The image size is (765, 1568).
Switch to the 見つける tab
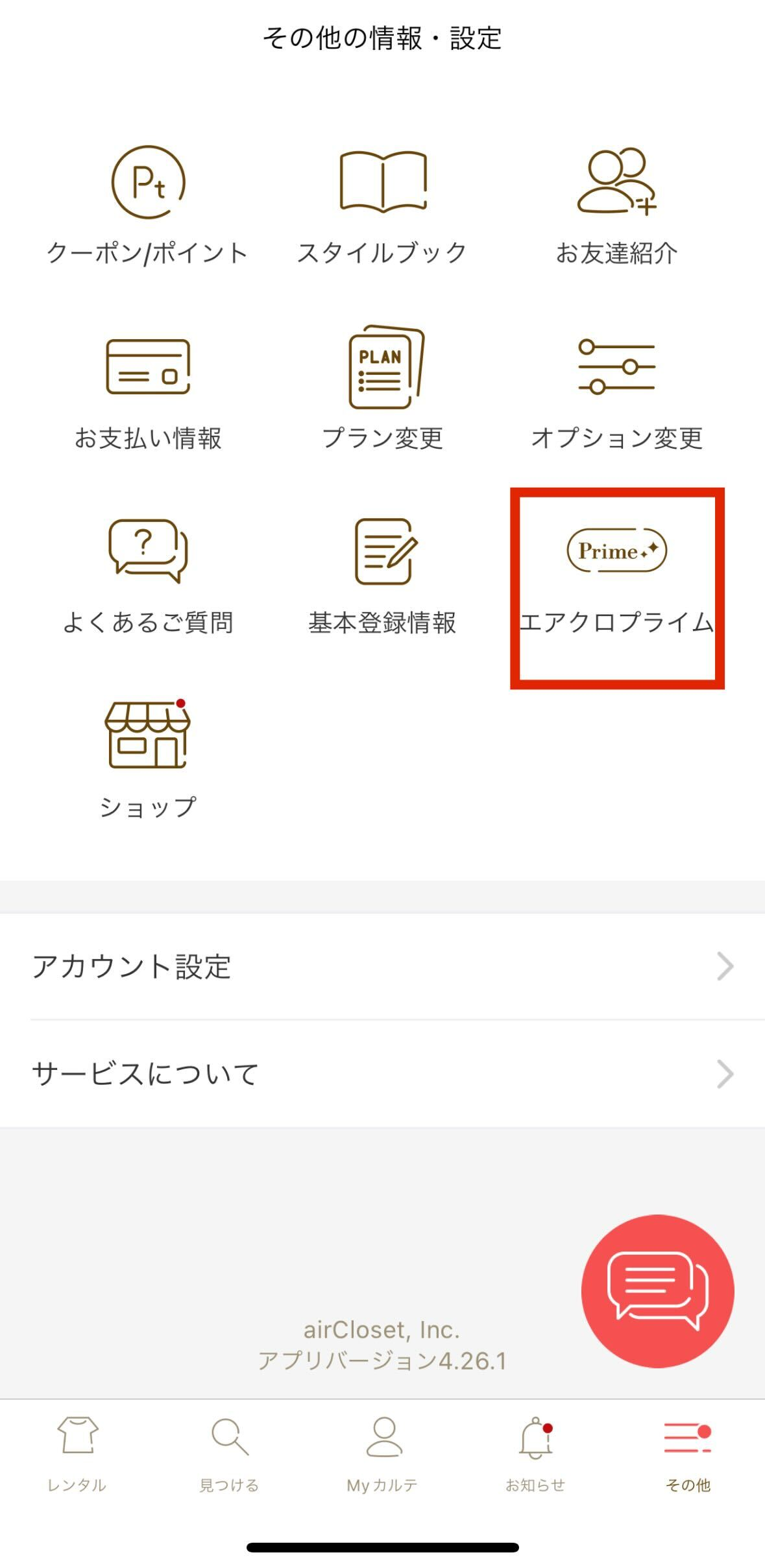point(229,1453)
